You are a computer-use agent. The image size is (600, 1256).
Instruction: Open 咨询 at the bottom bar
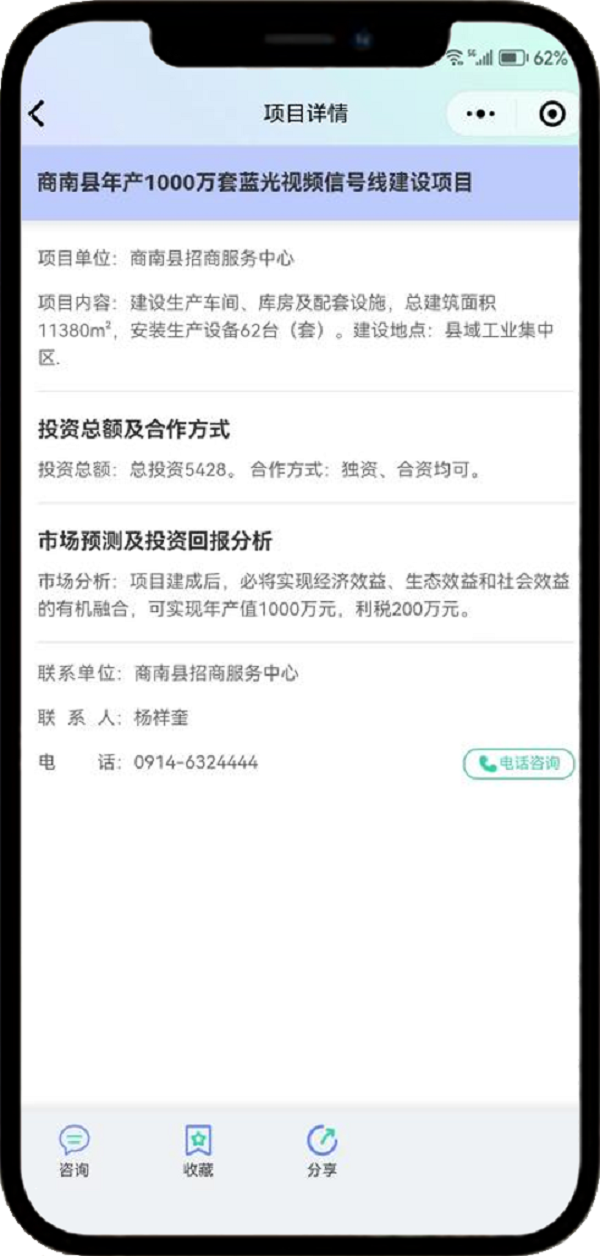74,1151
